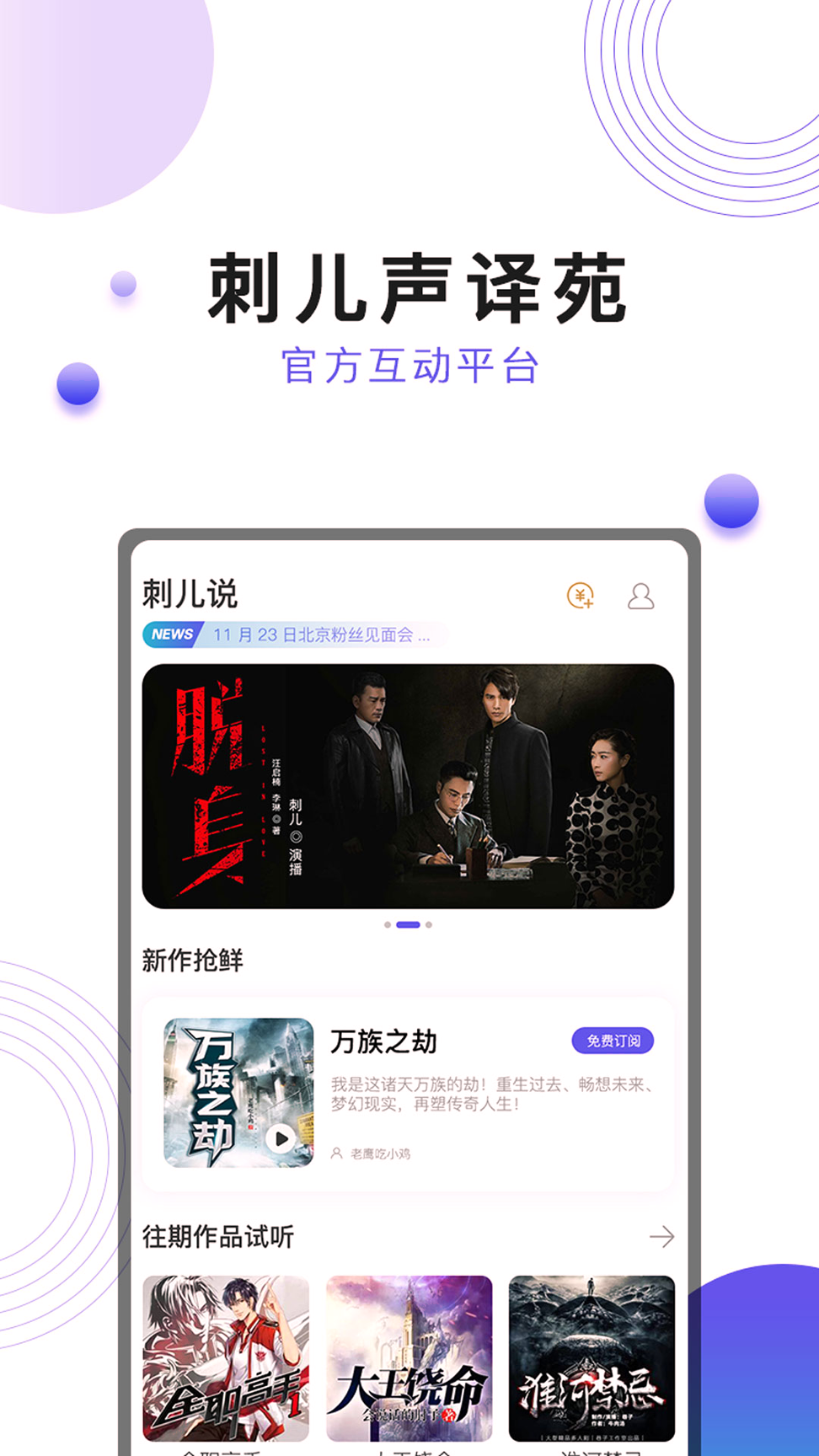Open the recharge coin icon

pyautogui.click(x=581, y=596)
